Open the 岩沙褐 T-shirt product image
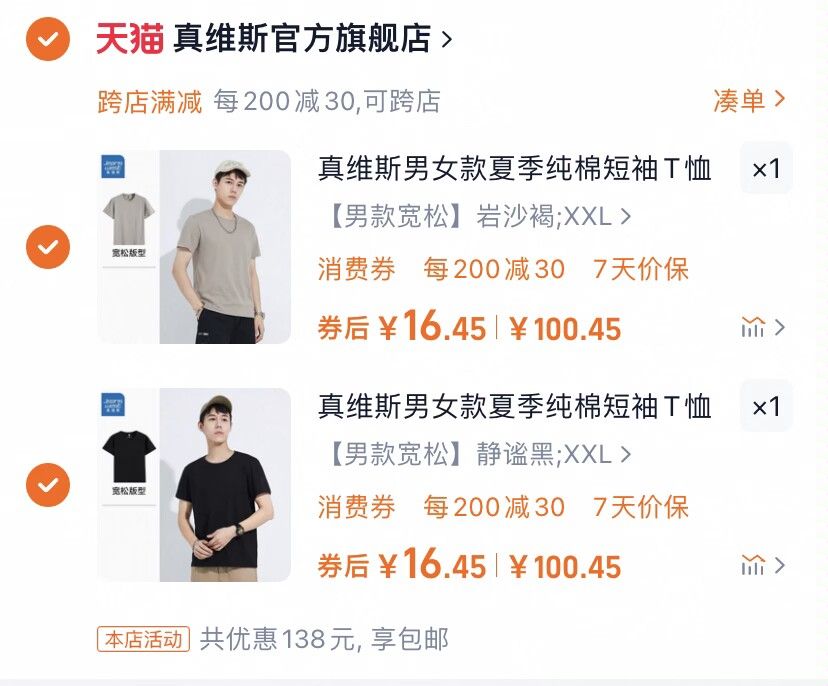This screenshot has width=828, height=686. pyautogui.click(x=194, y=247)
